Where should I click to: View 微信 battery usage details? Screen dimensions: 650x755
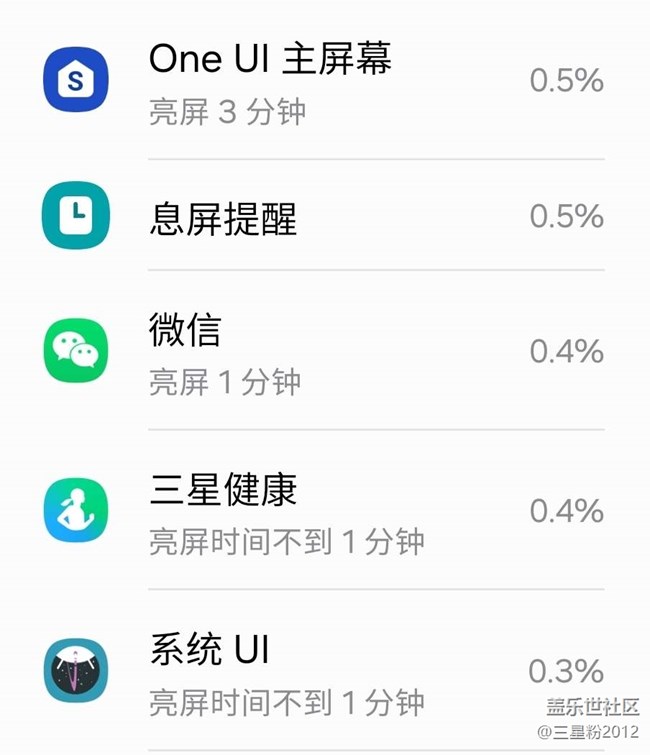[x=325, y=352]
